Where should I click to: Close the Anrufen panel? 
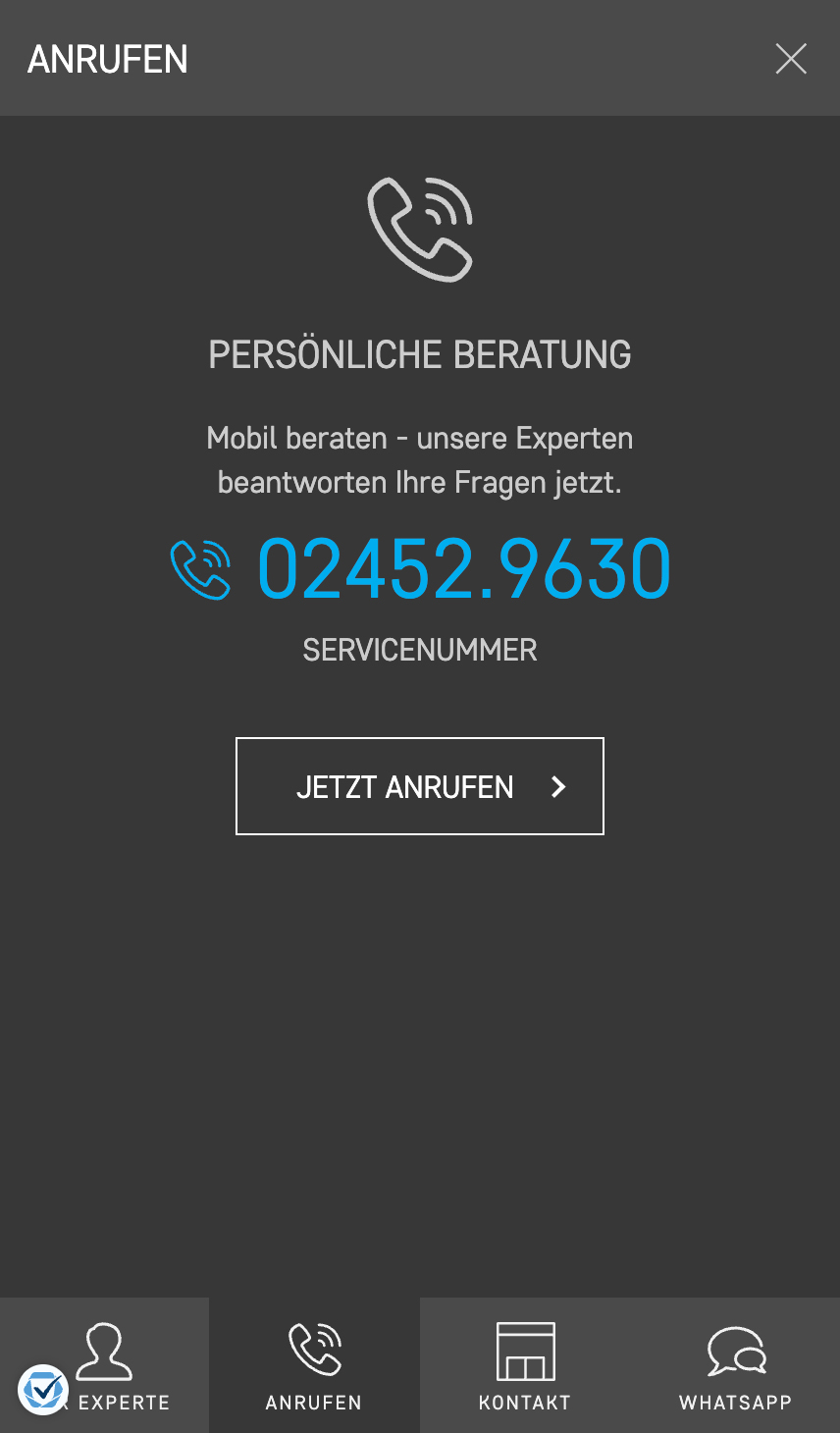coord(790,59)
